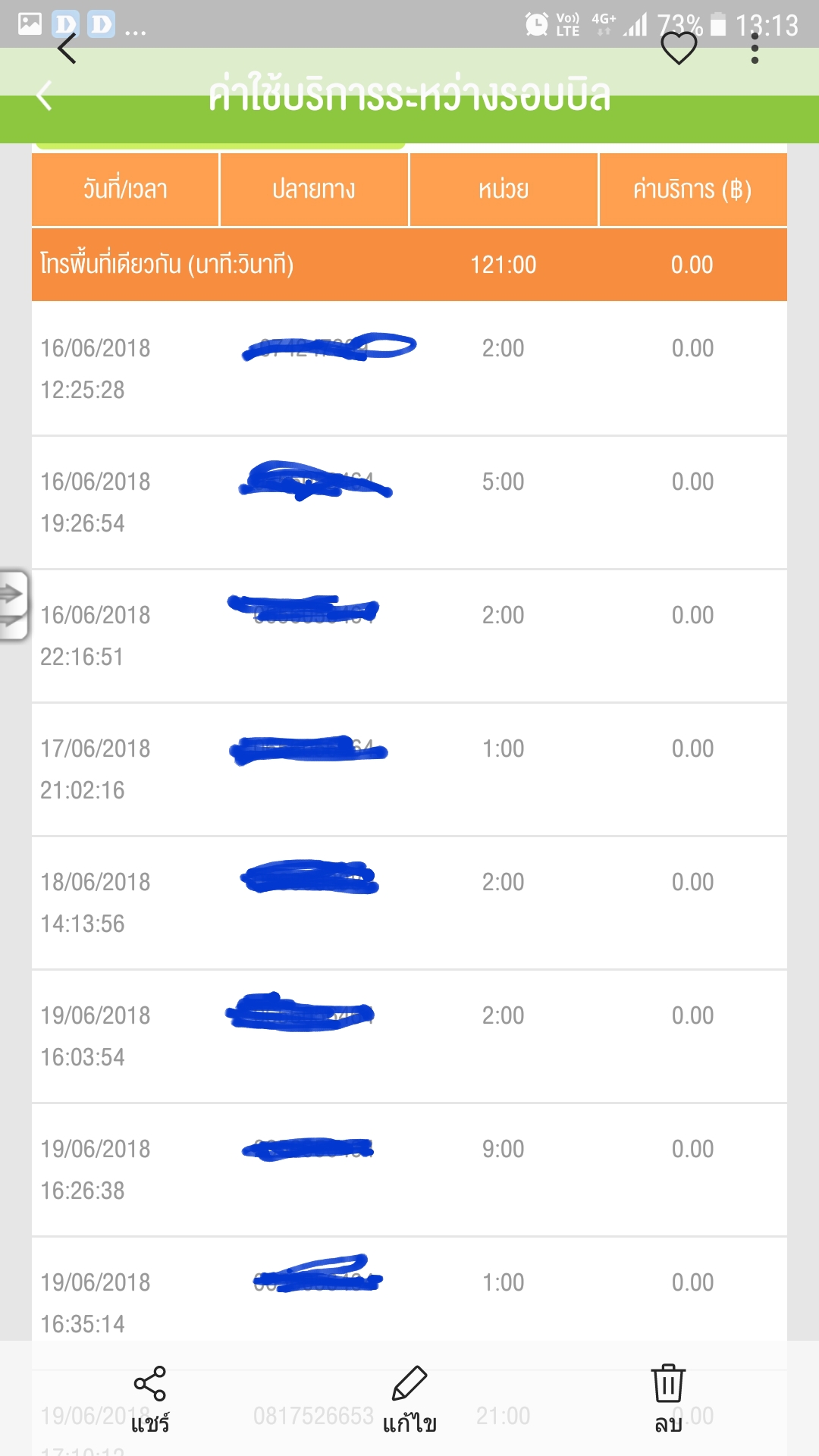Share this image via แชร์
This screenshot has width=819, height=1456.
[x=149, y=1398]
